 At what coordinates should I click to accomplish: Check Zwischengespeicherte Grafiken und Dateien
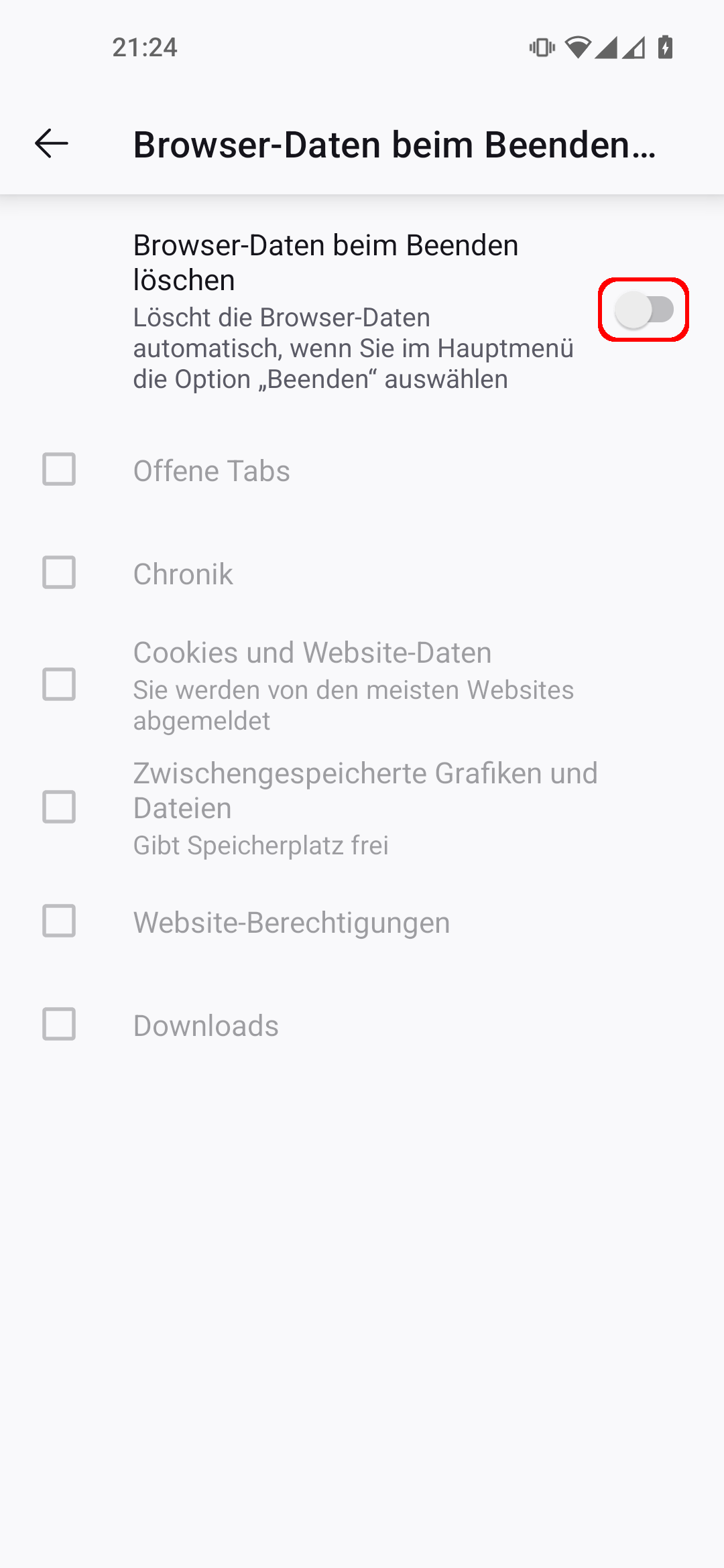pos(59,807)
